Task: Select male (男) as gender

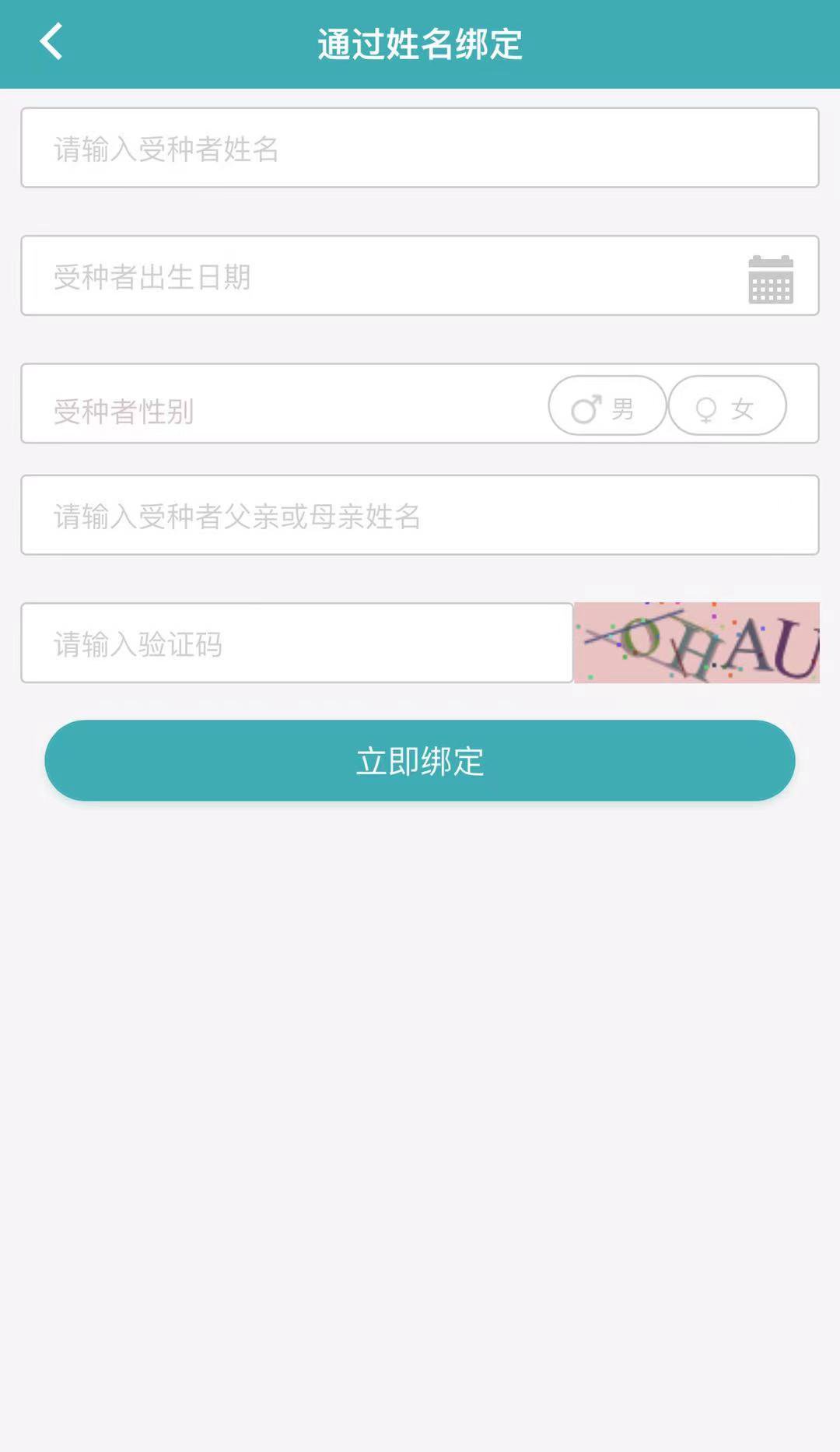Action: pyautogui.click(x=607, y=405)
